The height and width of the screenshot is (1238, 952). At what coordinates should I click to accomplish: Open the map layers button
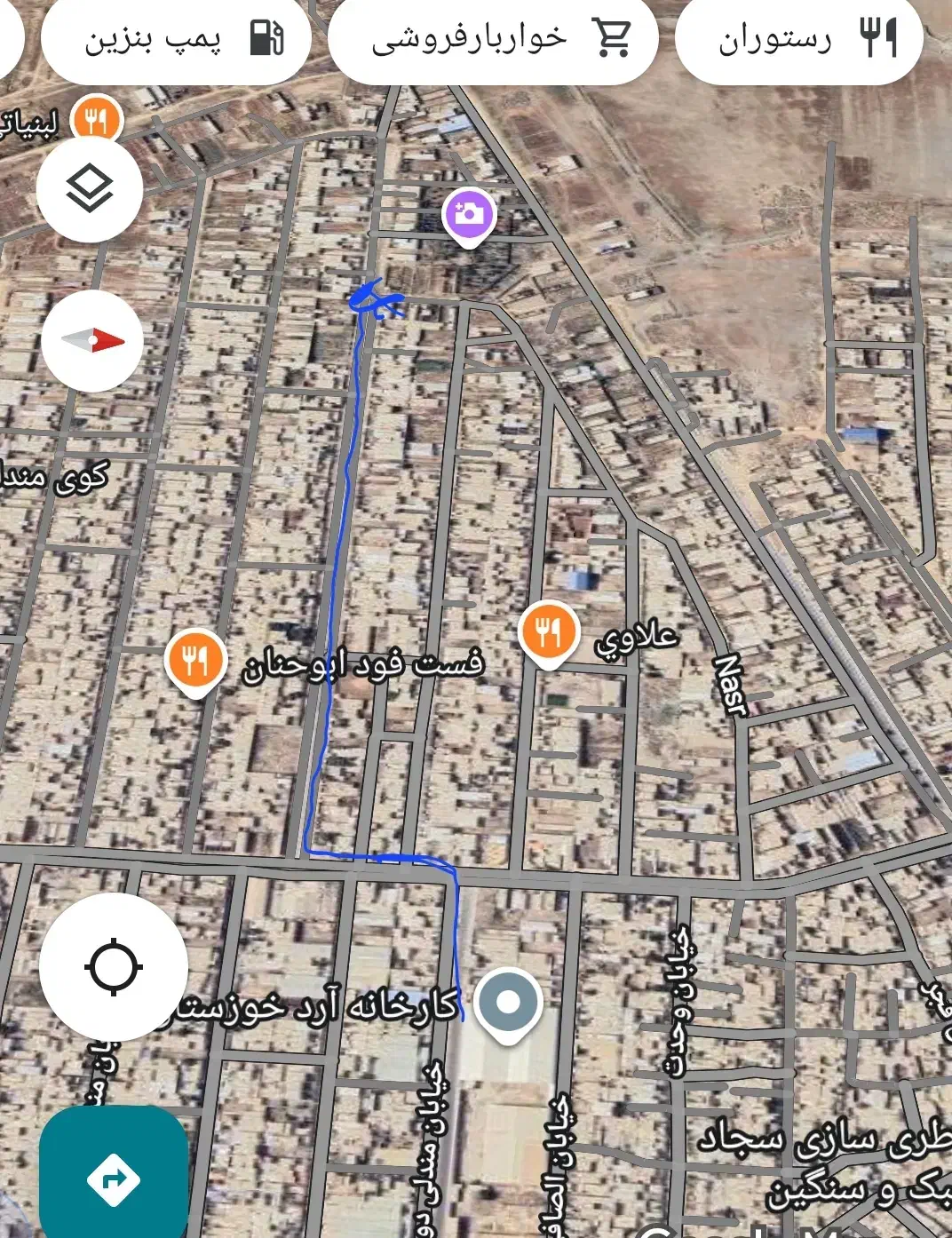tap(90, 189)
